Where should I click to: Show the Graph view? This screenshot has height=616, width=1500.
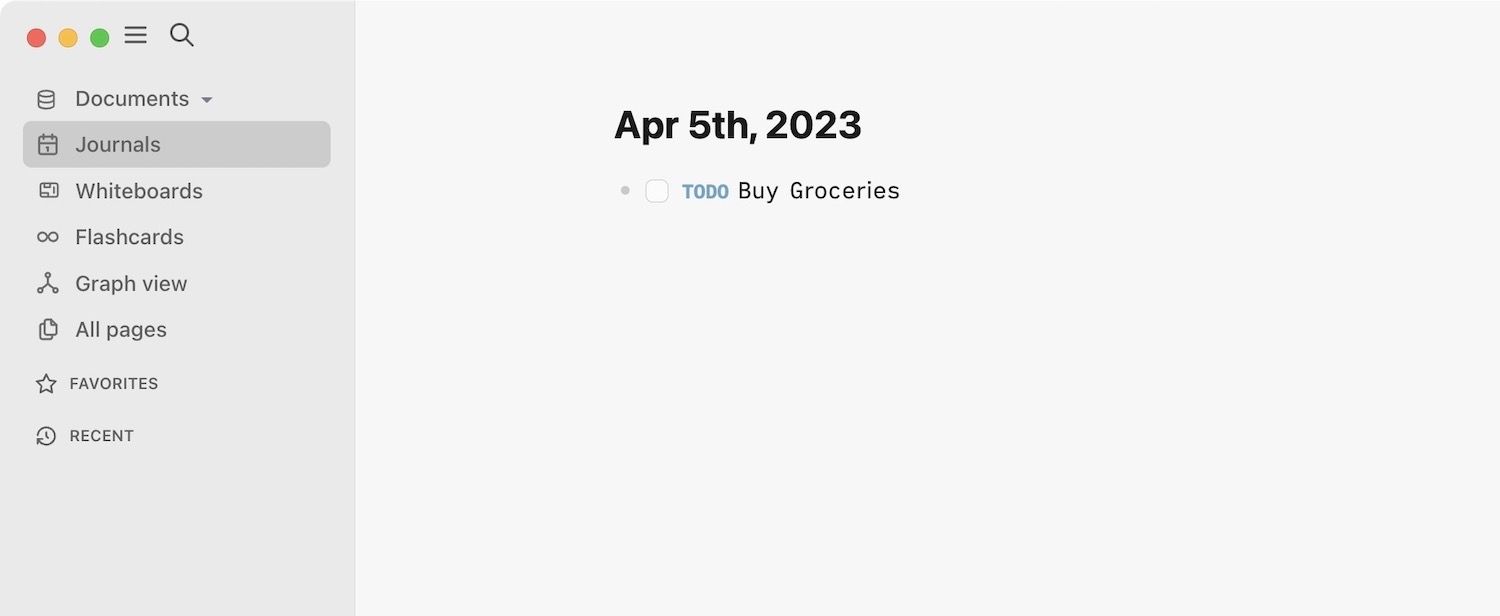tap(131, 284)
